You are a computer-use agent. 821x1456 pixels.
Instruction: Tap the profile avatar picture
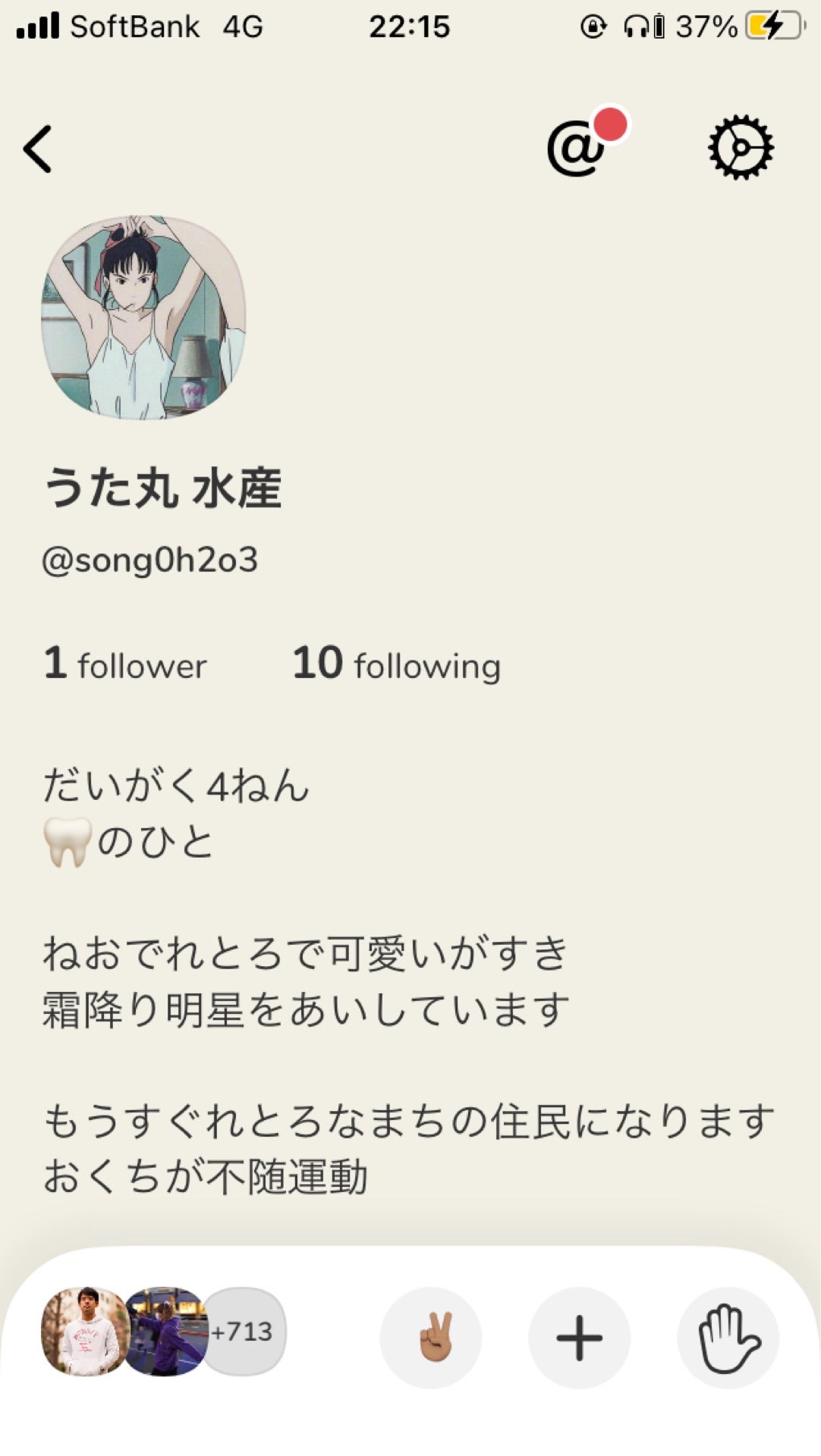point(143,317)
